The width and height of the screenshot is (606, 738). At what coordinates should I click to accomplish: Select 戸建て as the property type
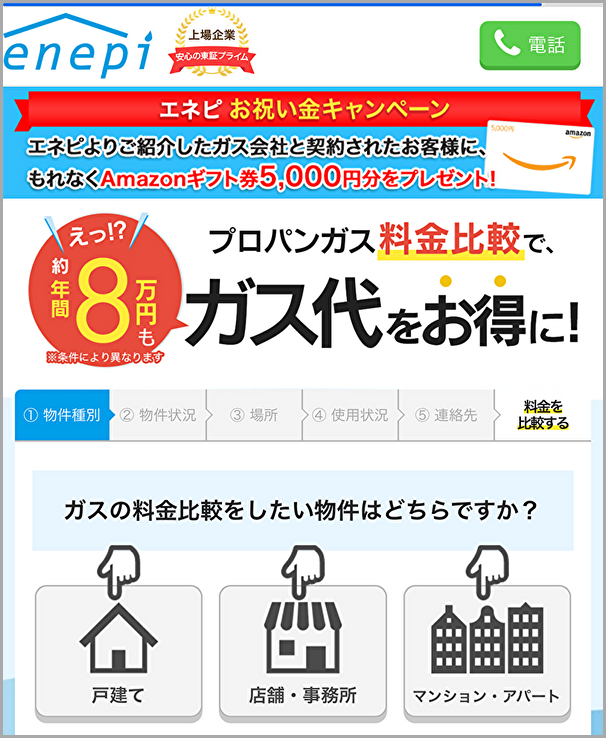pyautogui.click(x=118, y=650)
